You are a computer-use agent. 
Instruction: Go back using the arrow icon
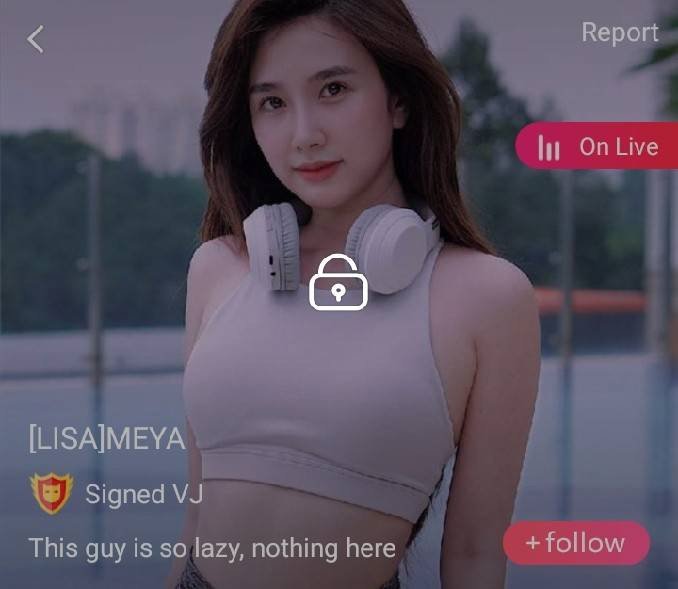(x=36, y=39)
